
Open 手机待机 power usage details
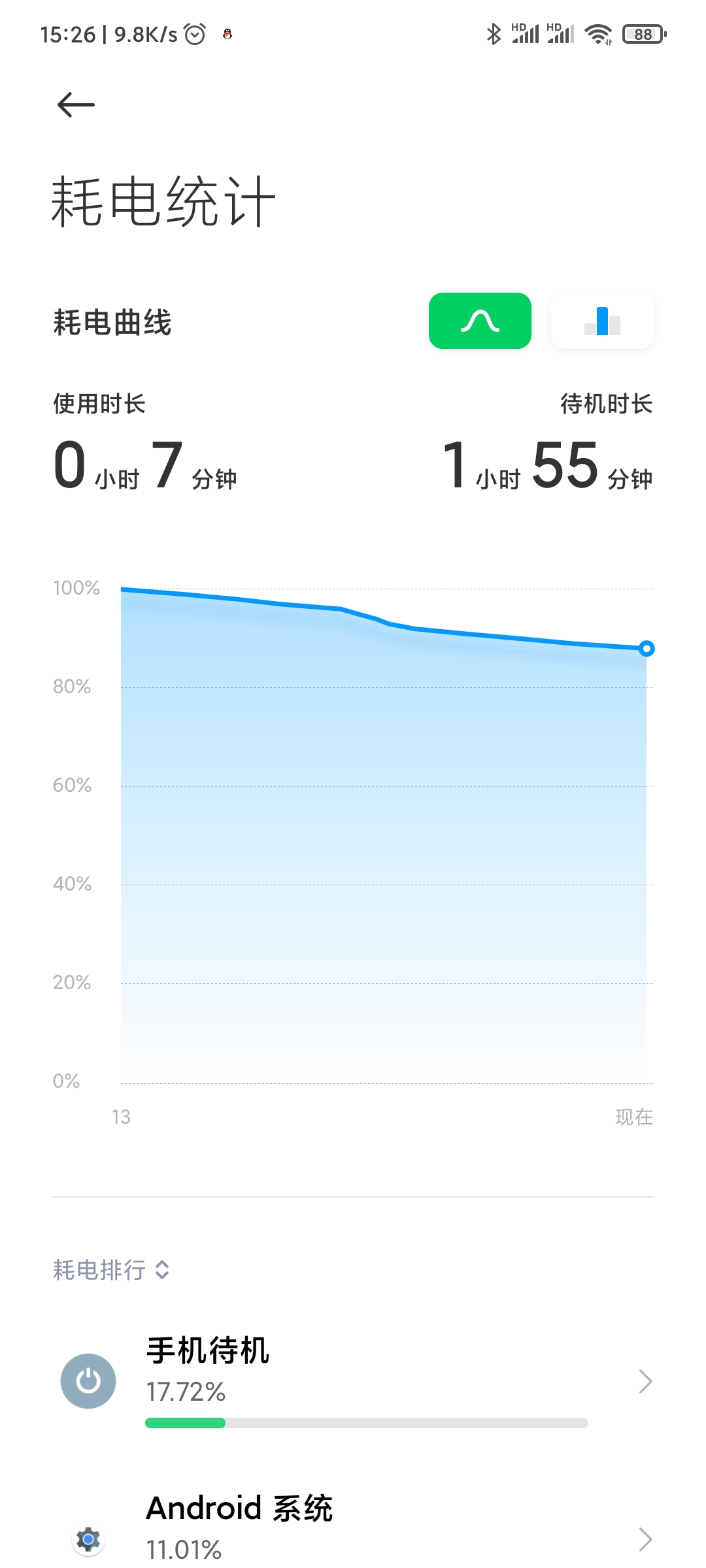coord(353,1381)
